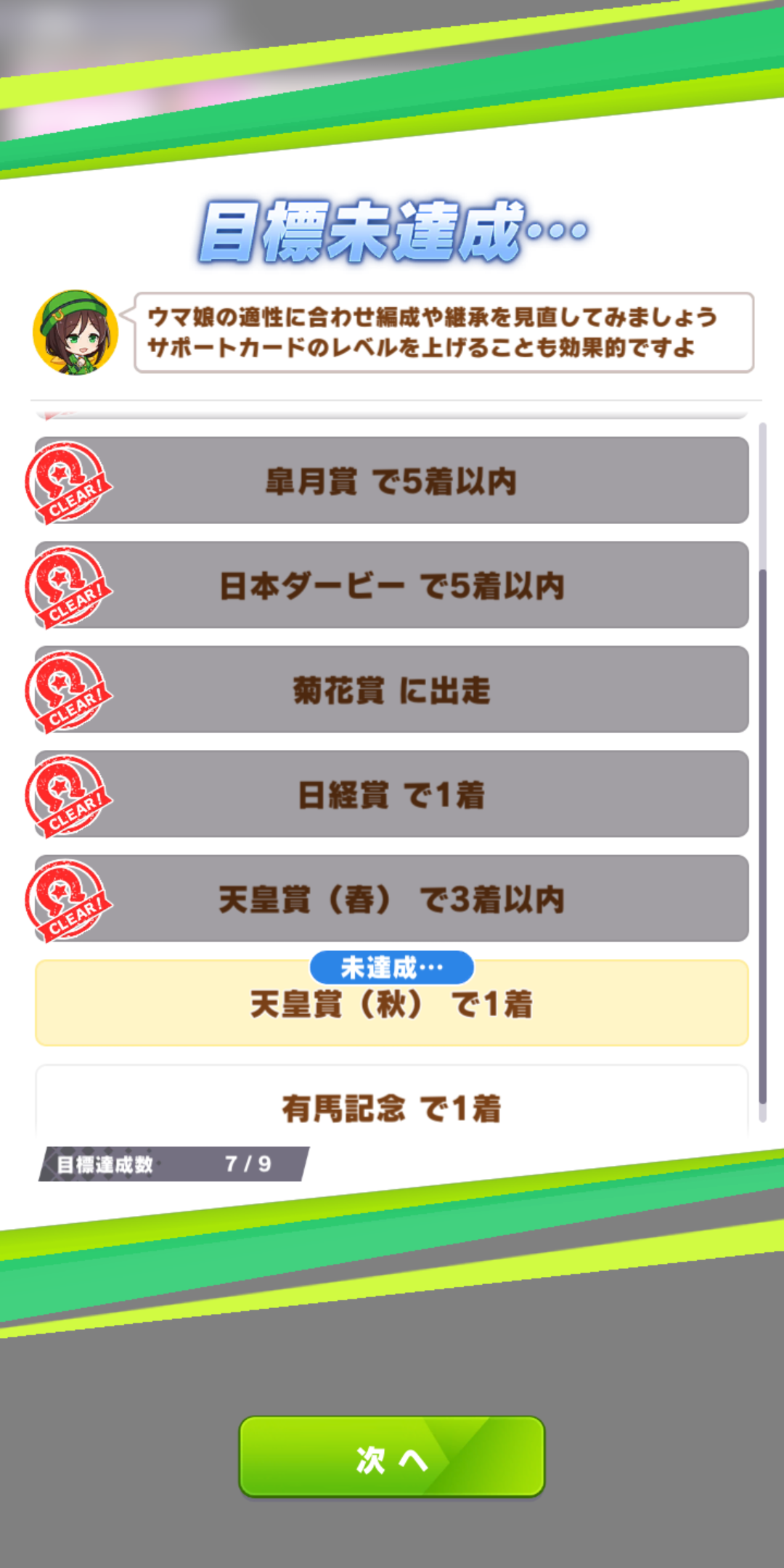Tap the 次へ button to continue
The width and height of the screenshot is (784, 1568).
click(392, 1456)
